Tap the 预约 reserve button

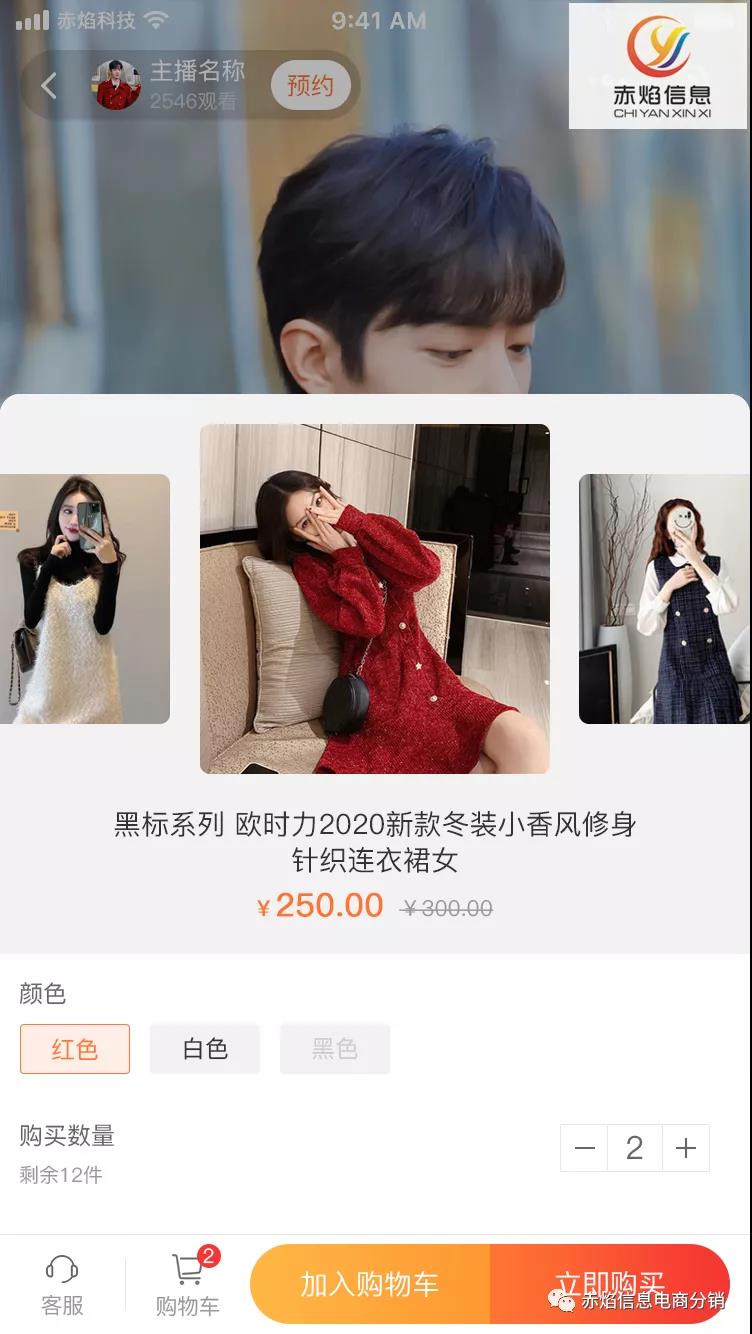pos(310,86)
